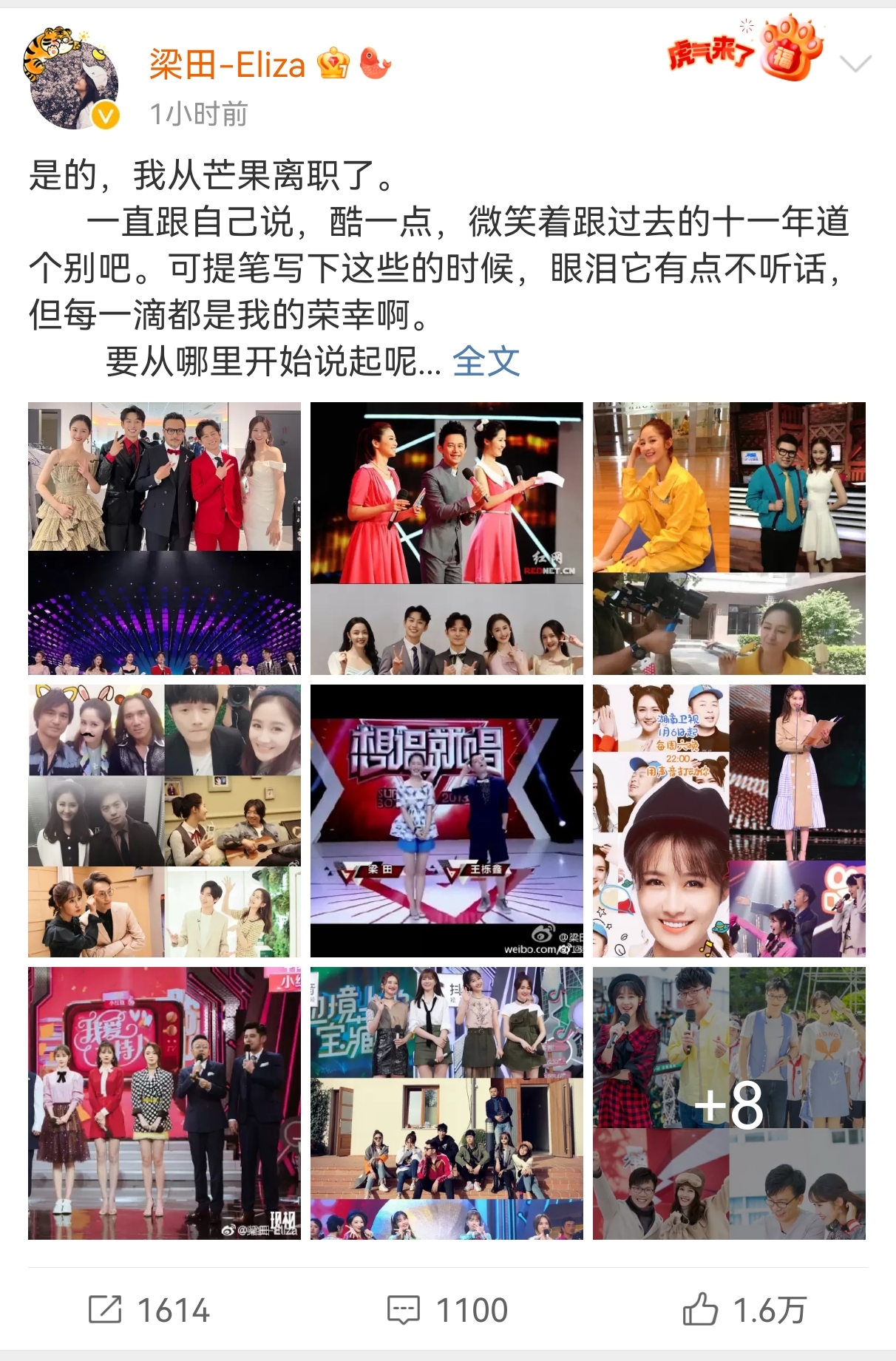This screenshot has height=1361, width=896.
Task: Open the fourth photo of the selfie collage
Action: [164, 821]
